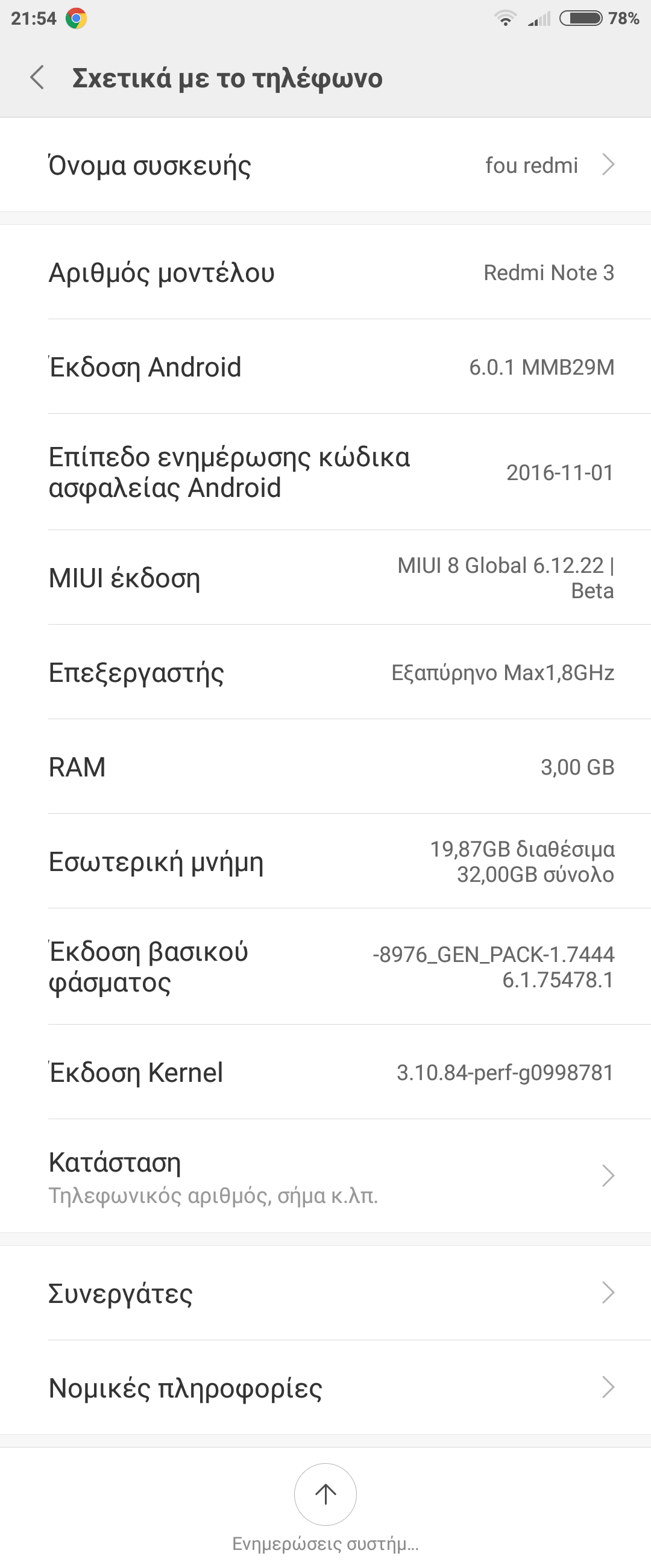Open the Όνομα συσκευής row
Screen dimensions: 651x1568
pos(325,165)
